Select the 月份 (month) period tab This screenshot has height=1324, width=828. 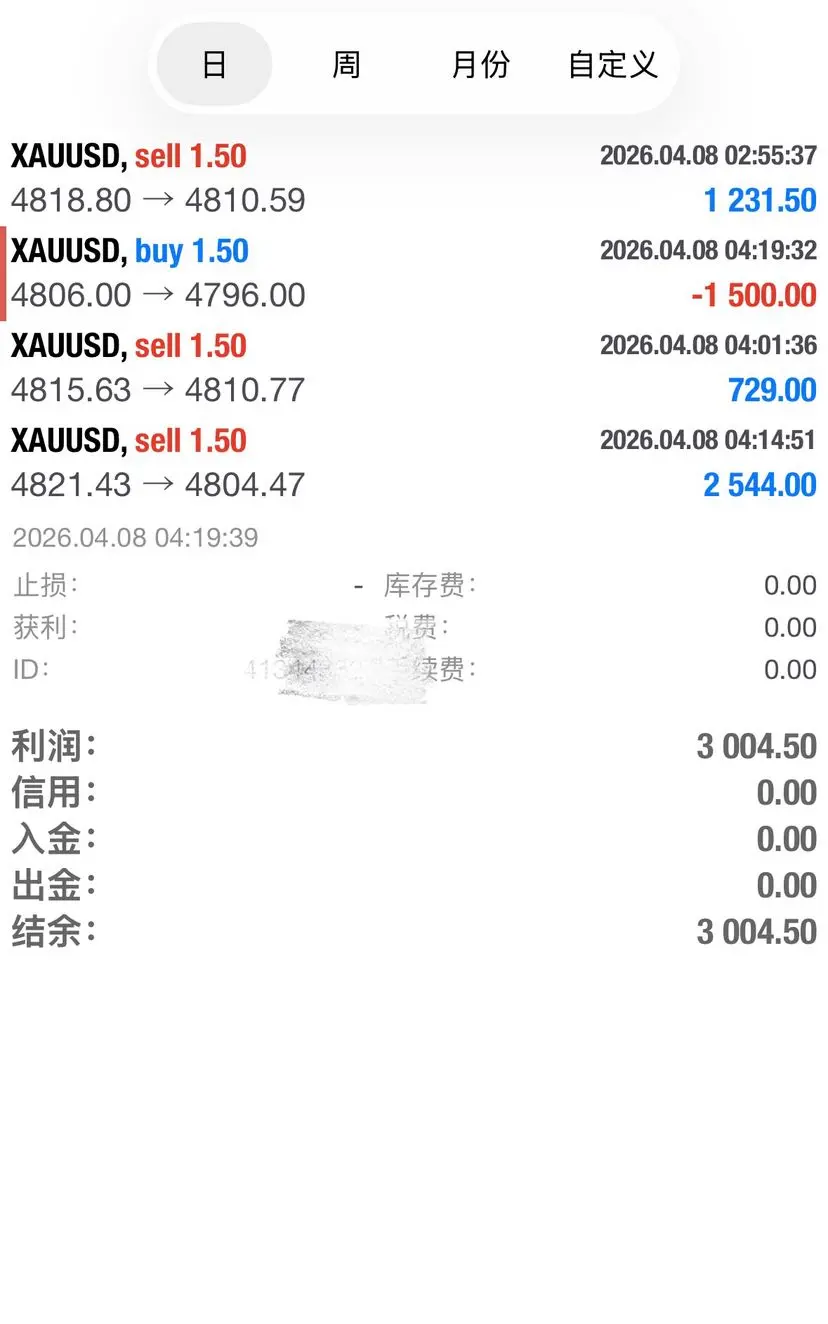click(x=480, y=65)
